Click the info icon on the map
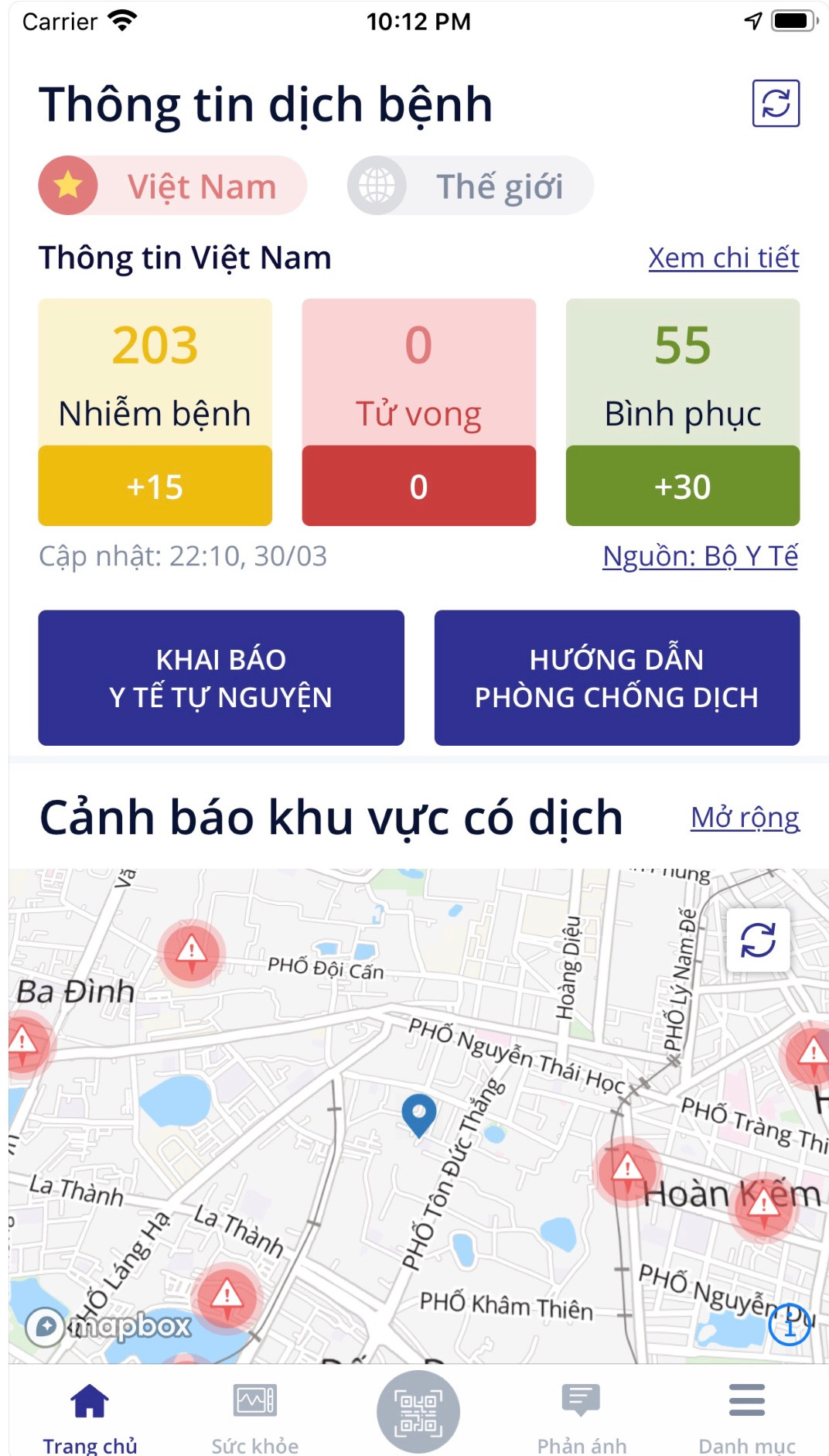The height and width of the screenshot is (1456, 829). (789, 1324)
